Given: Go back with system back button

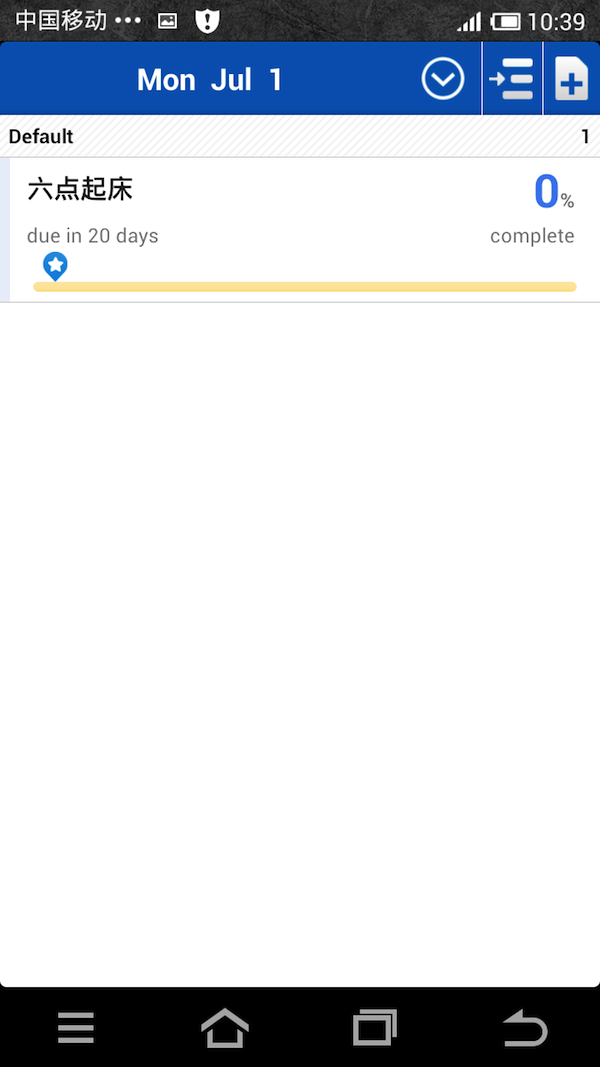Looking at the screenshot, I should click(524, 1027).
